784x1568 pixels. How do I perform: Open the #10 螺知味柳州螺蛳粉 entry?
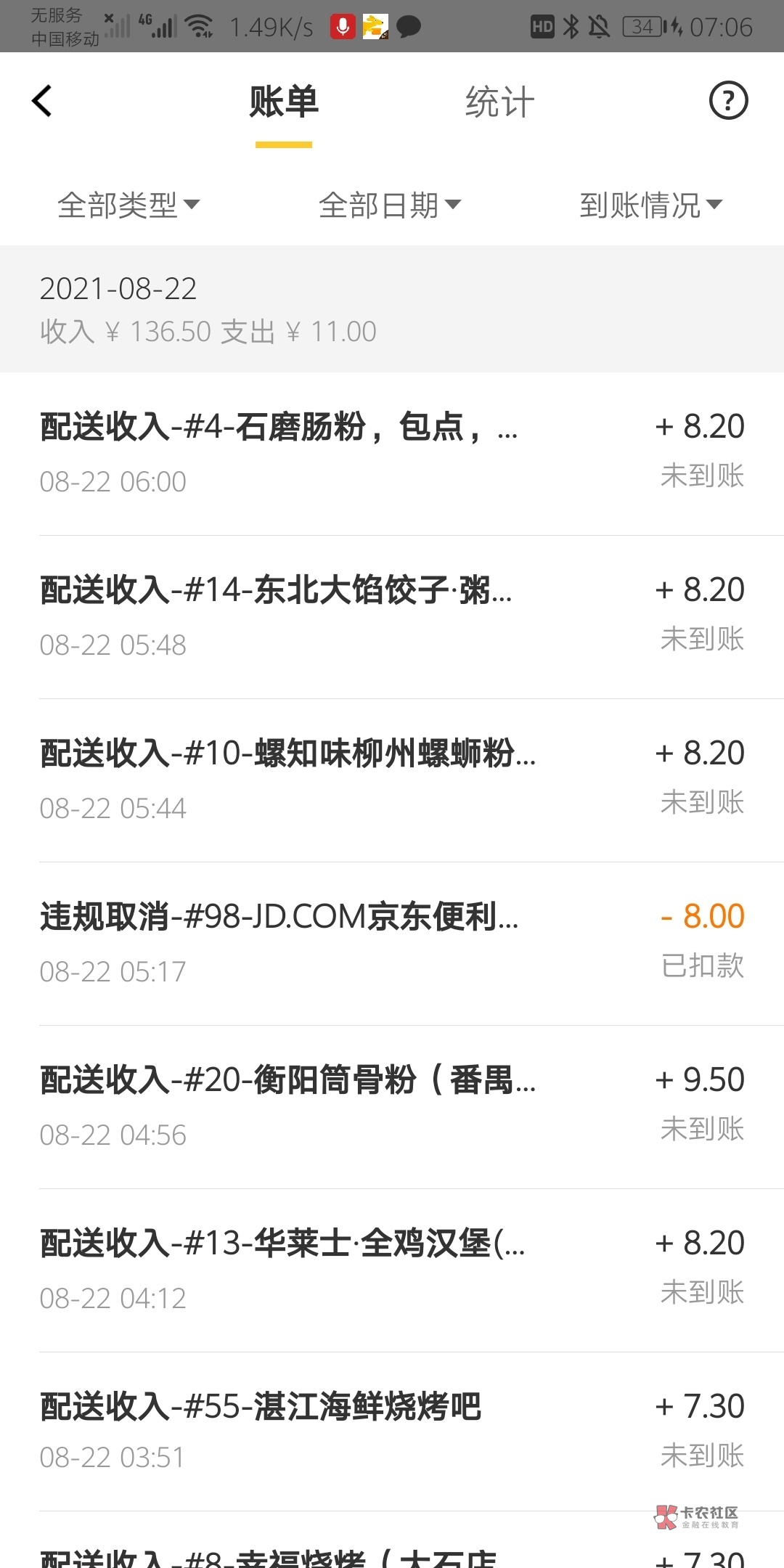[392, 780]
